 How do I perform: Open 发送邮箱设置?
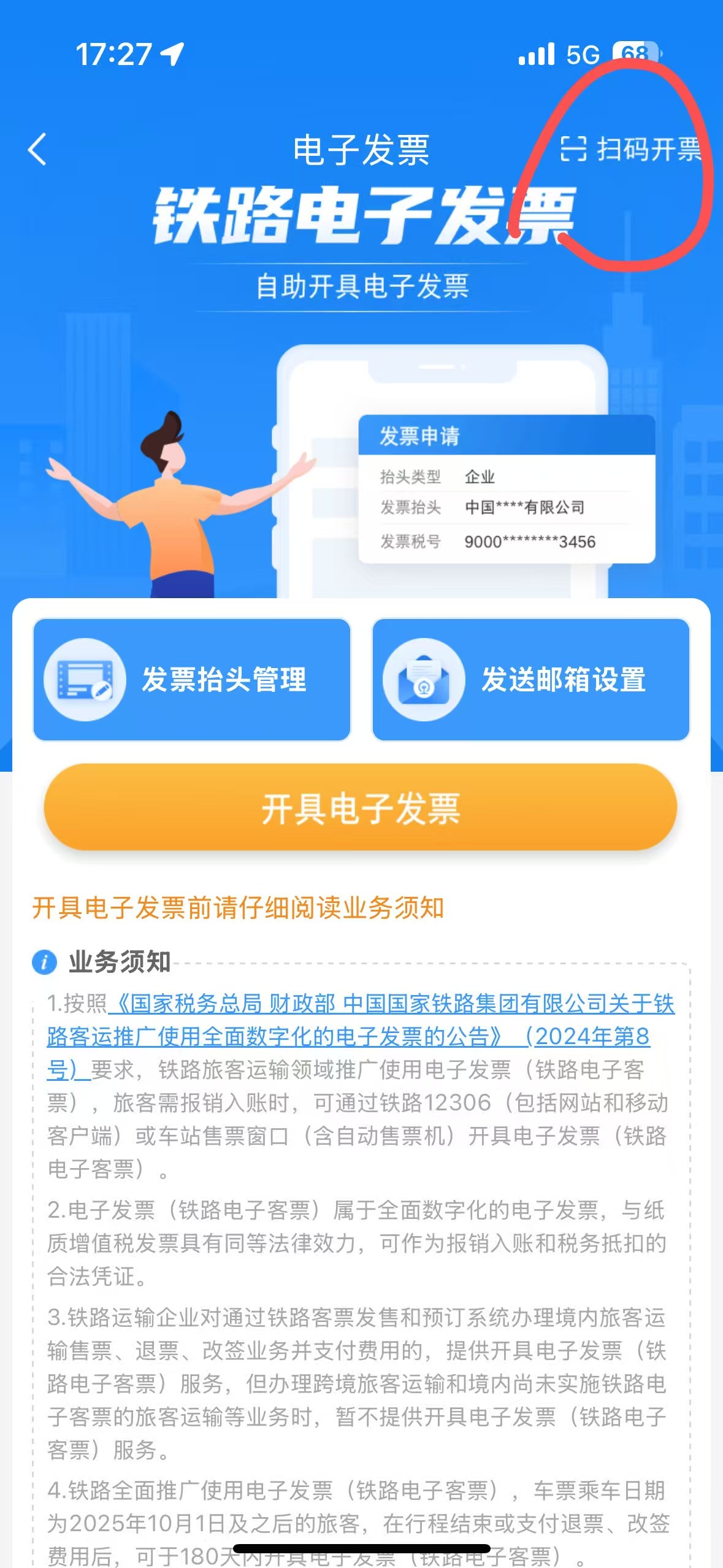pos(531,680)
